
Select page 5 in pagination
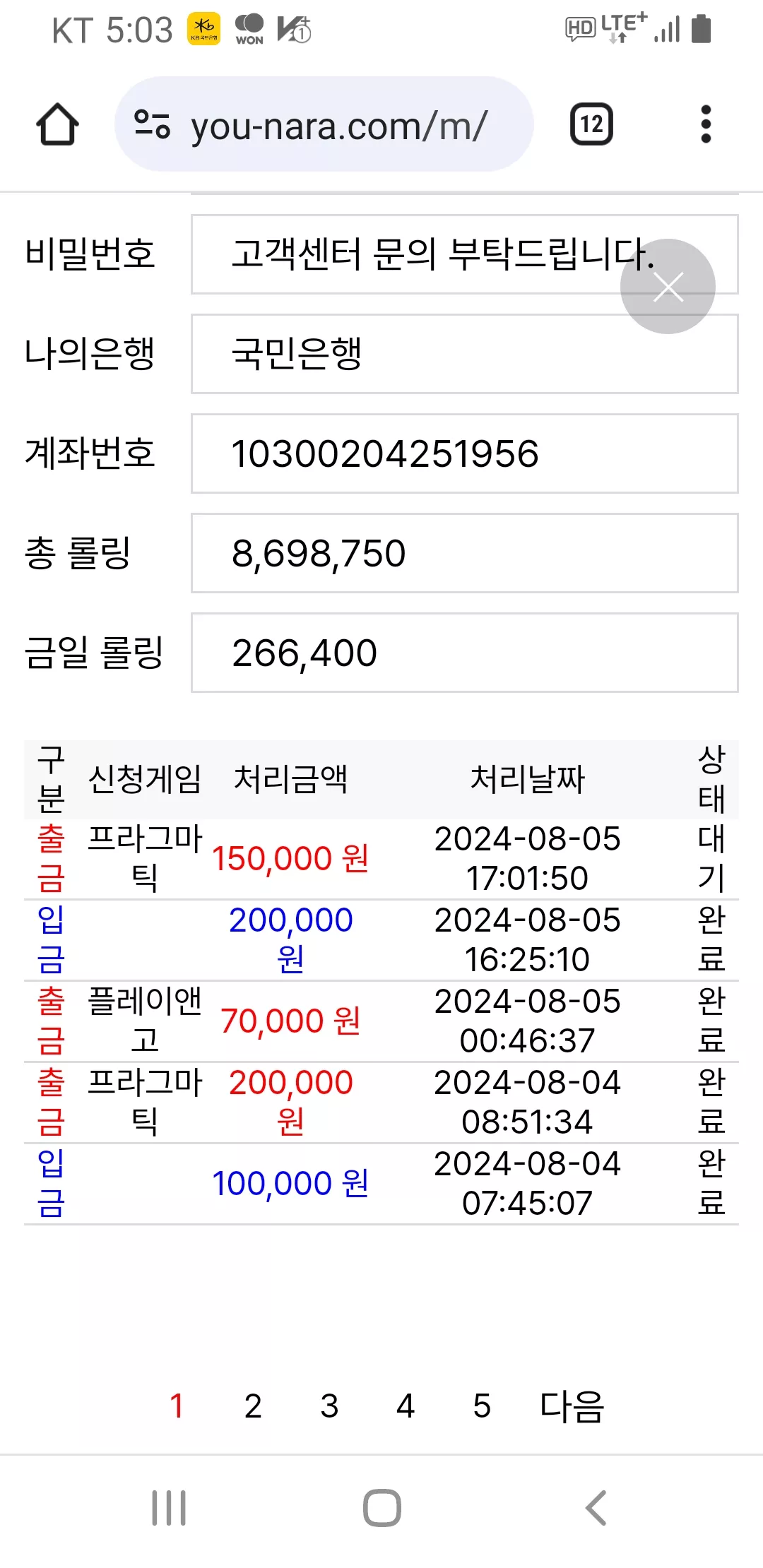pyautogui.click(x=482, y=1406)
